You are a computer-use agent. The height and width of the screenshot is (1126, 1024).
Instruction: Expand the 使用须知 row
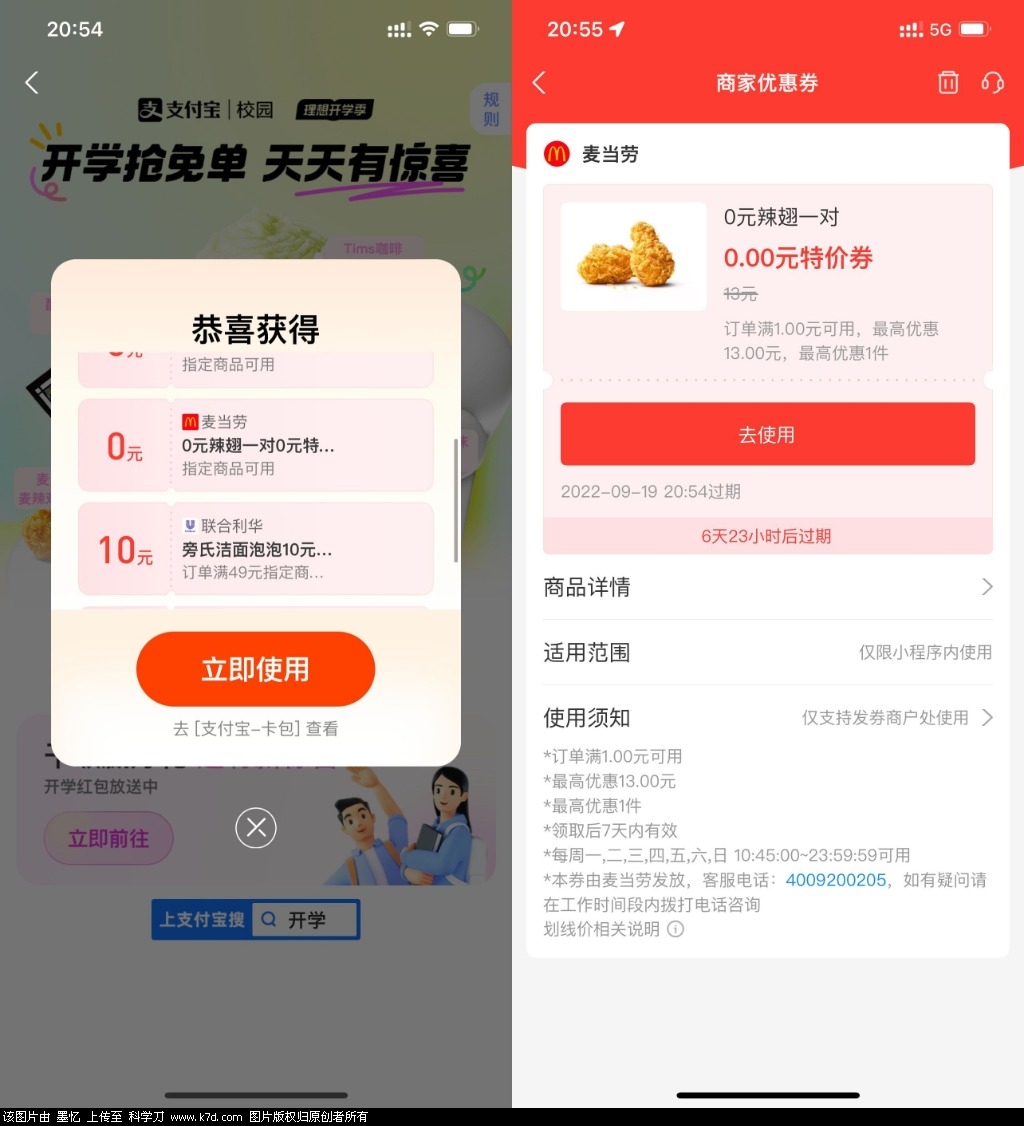[767, 718]
